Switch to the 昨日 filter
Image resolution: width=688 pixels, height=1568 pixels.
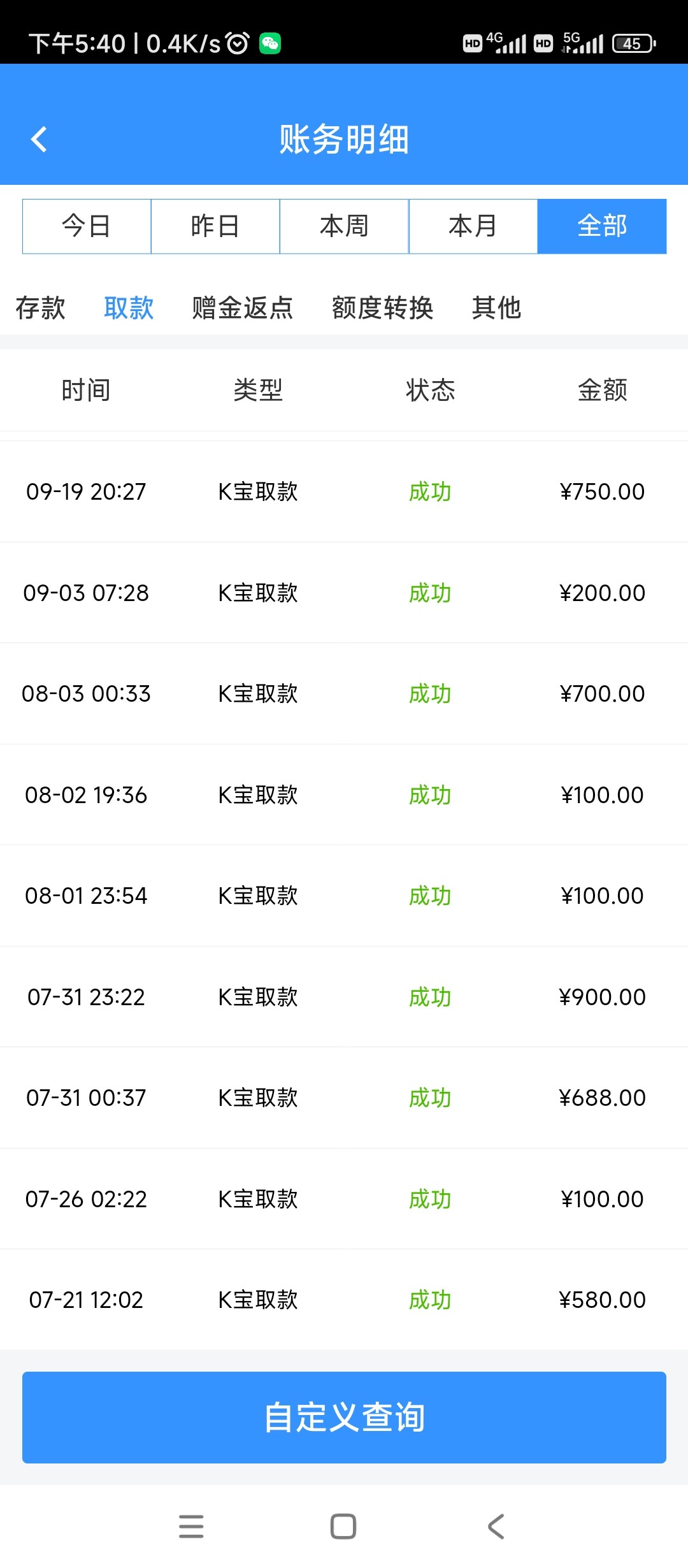215,226
